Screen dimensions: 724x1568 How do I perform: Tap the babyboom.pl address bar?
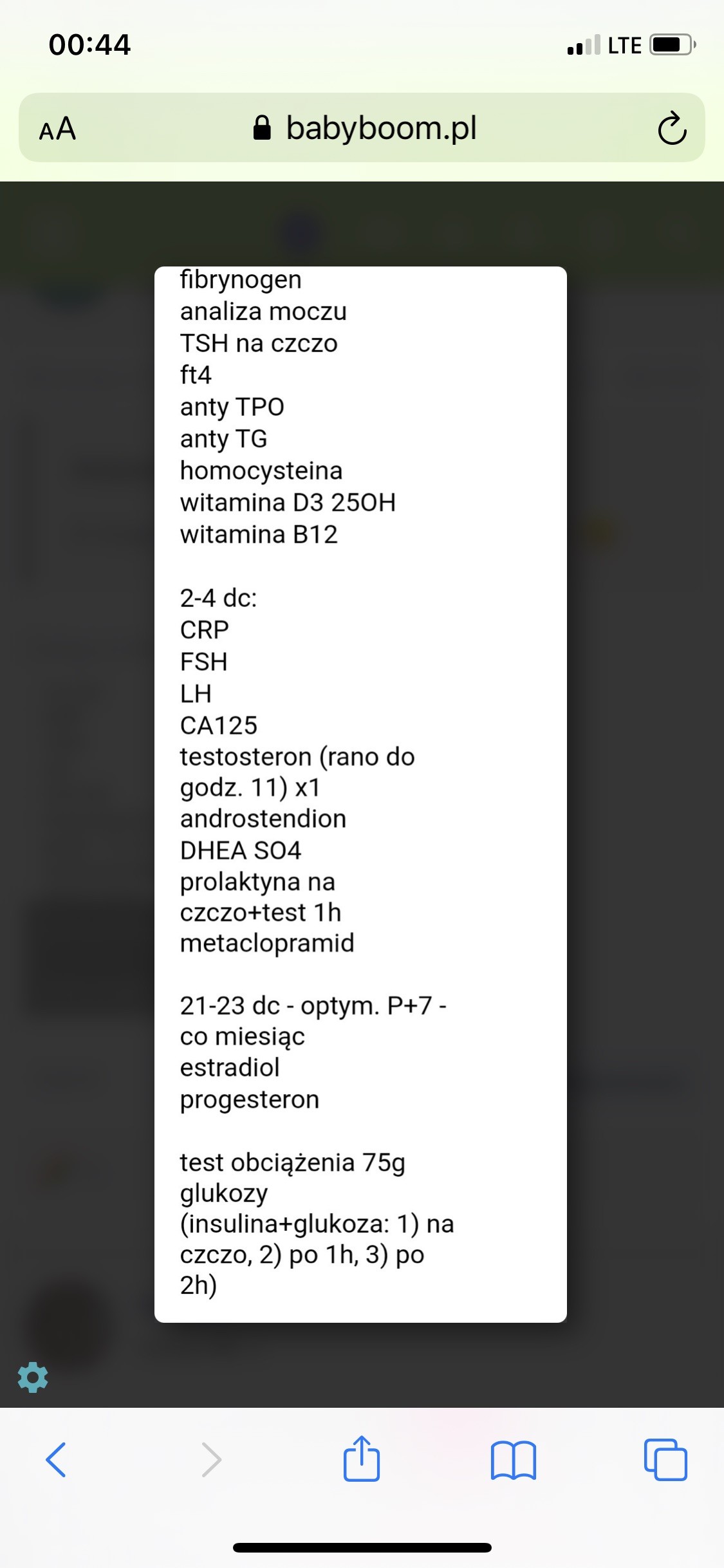[x=364, y=128]
